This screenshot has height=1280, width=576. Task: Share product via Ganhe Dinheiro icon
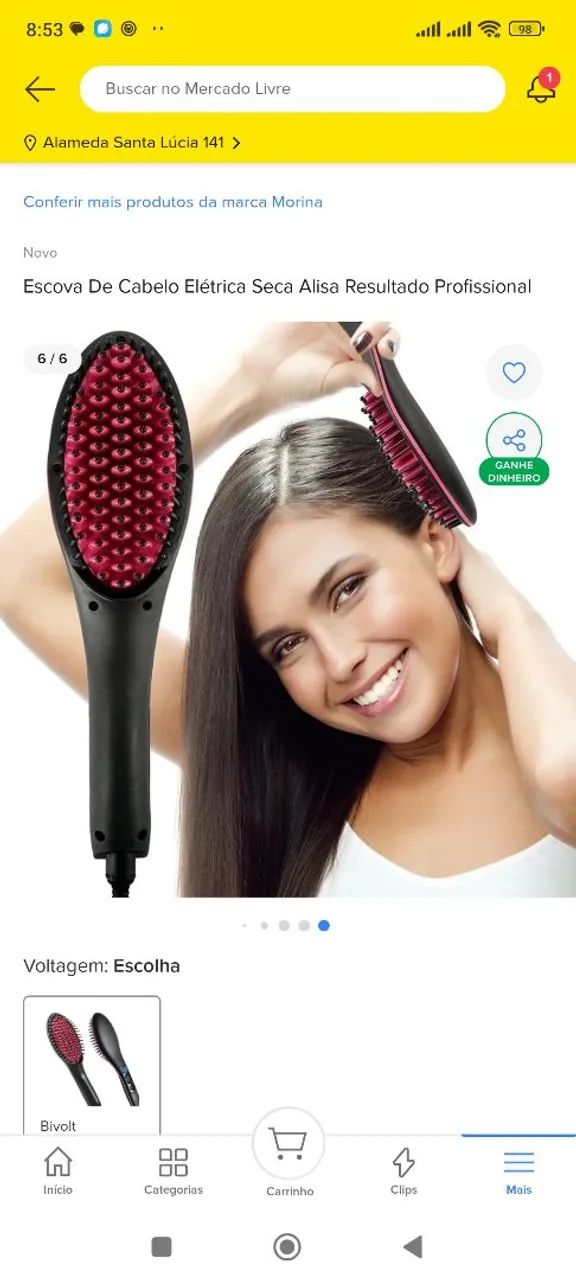click(514, 448)
